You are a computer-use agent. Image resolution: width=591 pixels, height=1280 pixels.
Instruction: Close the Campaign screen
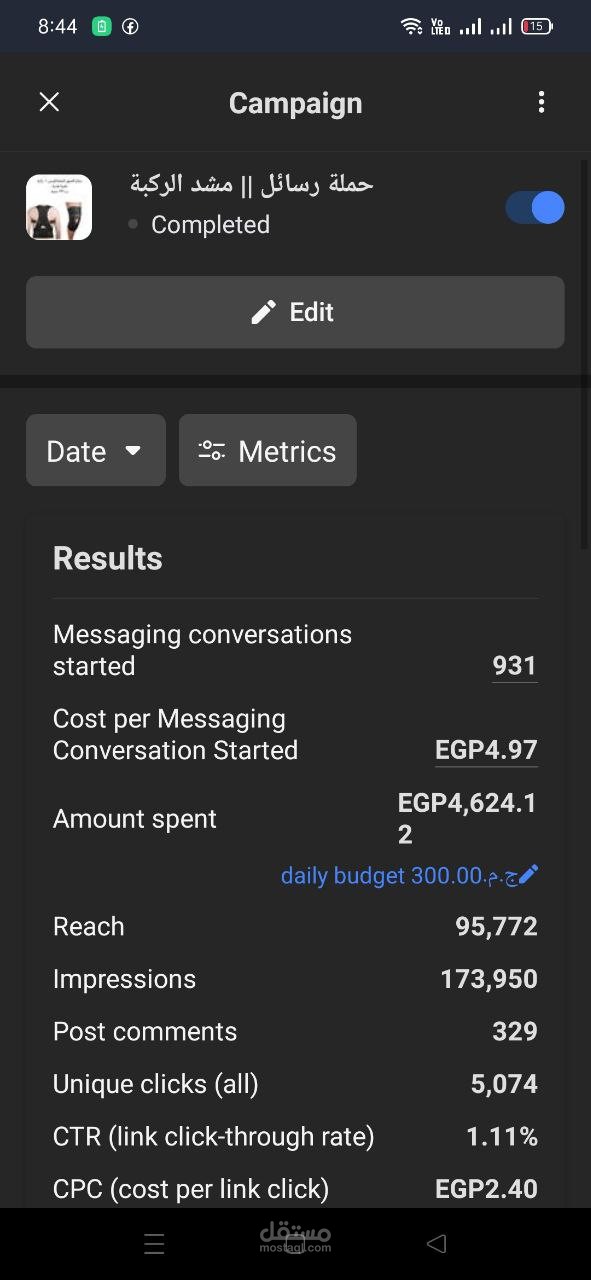pos(49,102)
